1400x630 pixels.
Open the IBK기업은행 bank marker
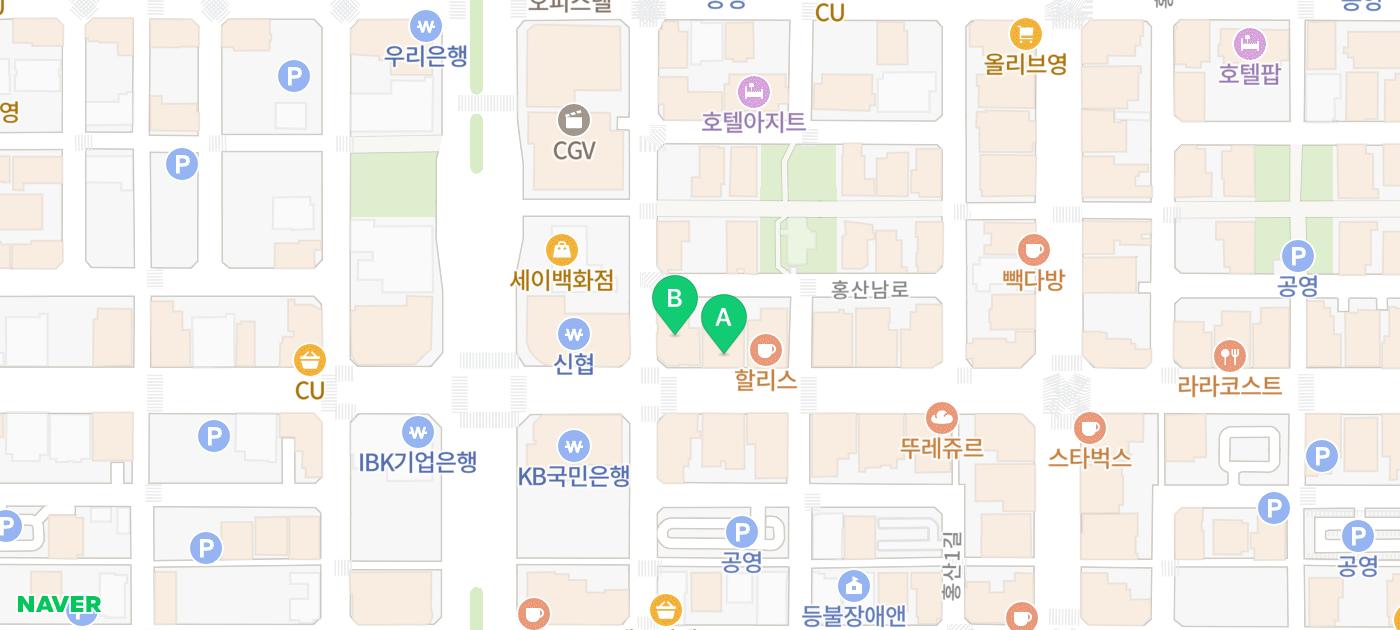417,433
